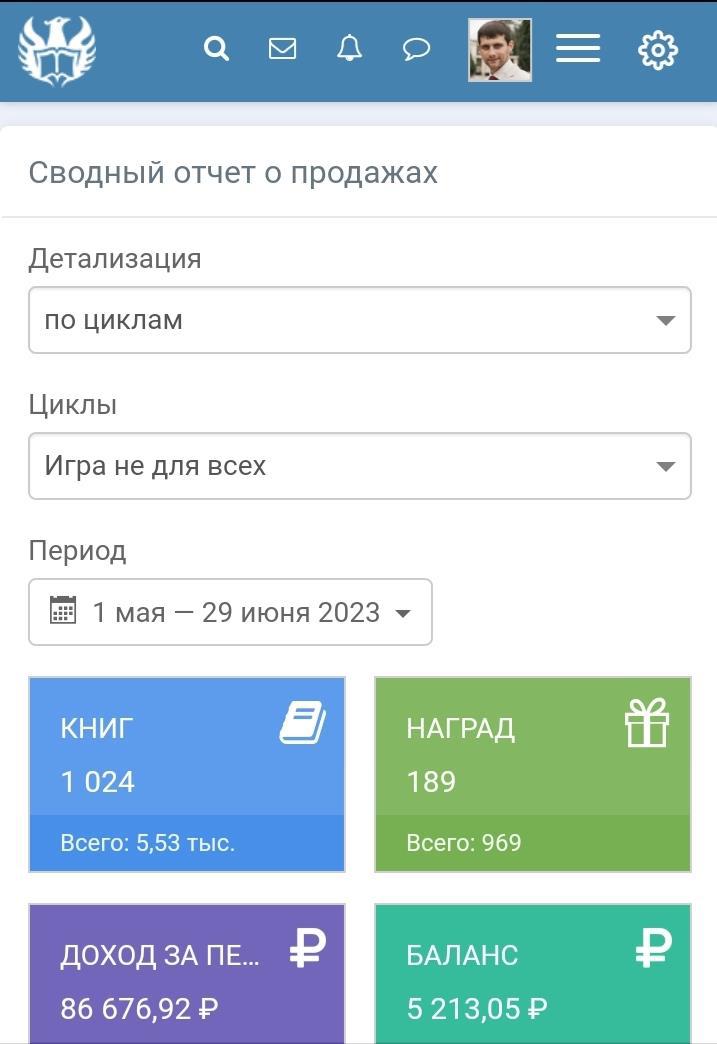Open the Период date range picker
The image size is (717, 1044).
point(230,612)
